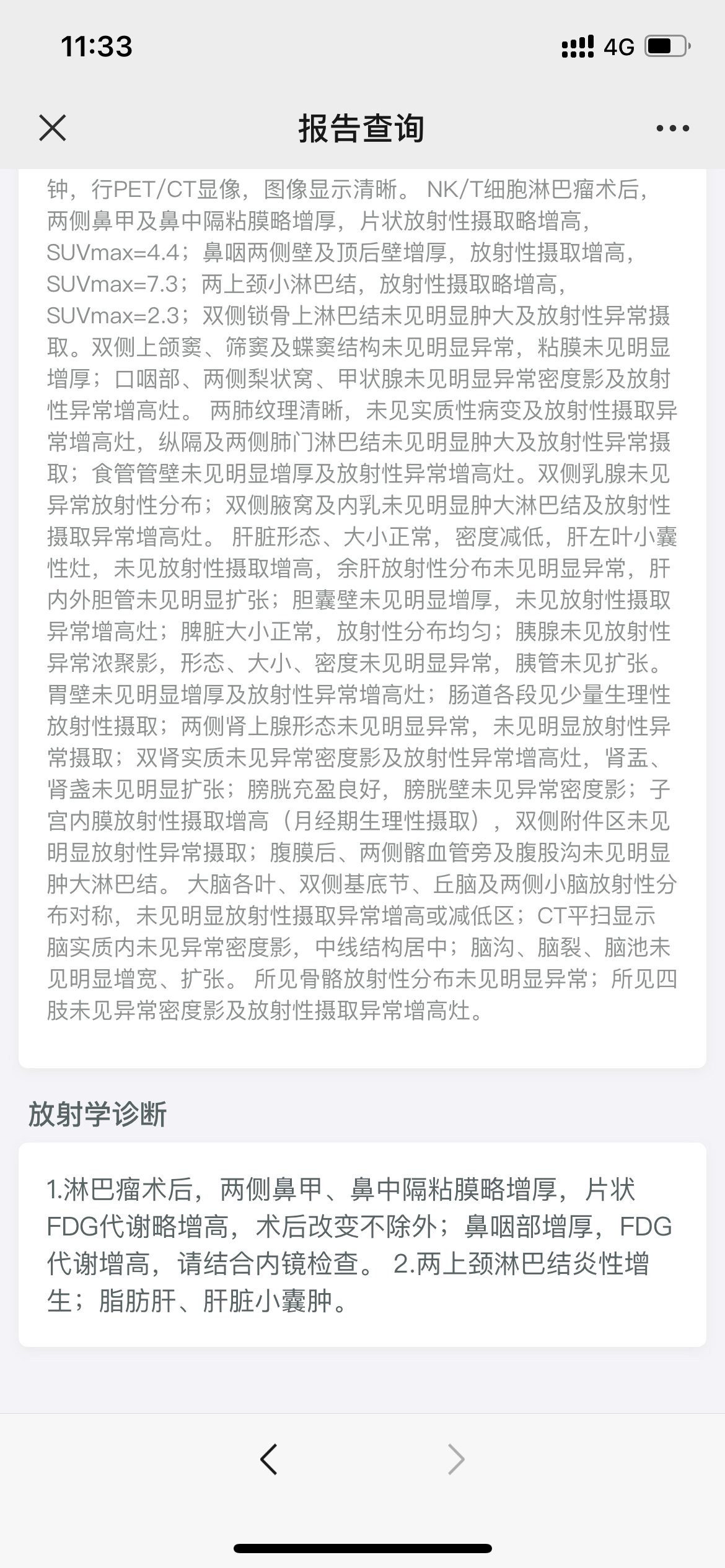
Task: Tap the forward arrow at the bottom
Action: (456, 1460)
